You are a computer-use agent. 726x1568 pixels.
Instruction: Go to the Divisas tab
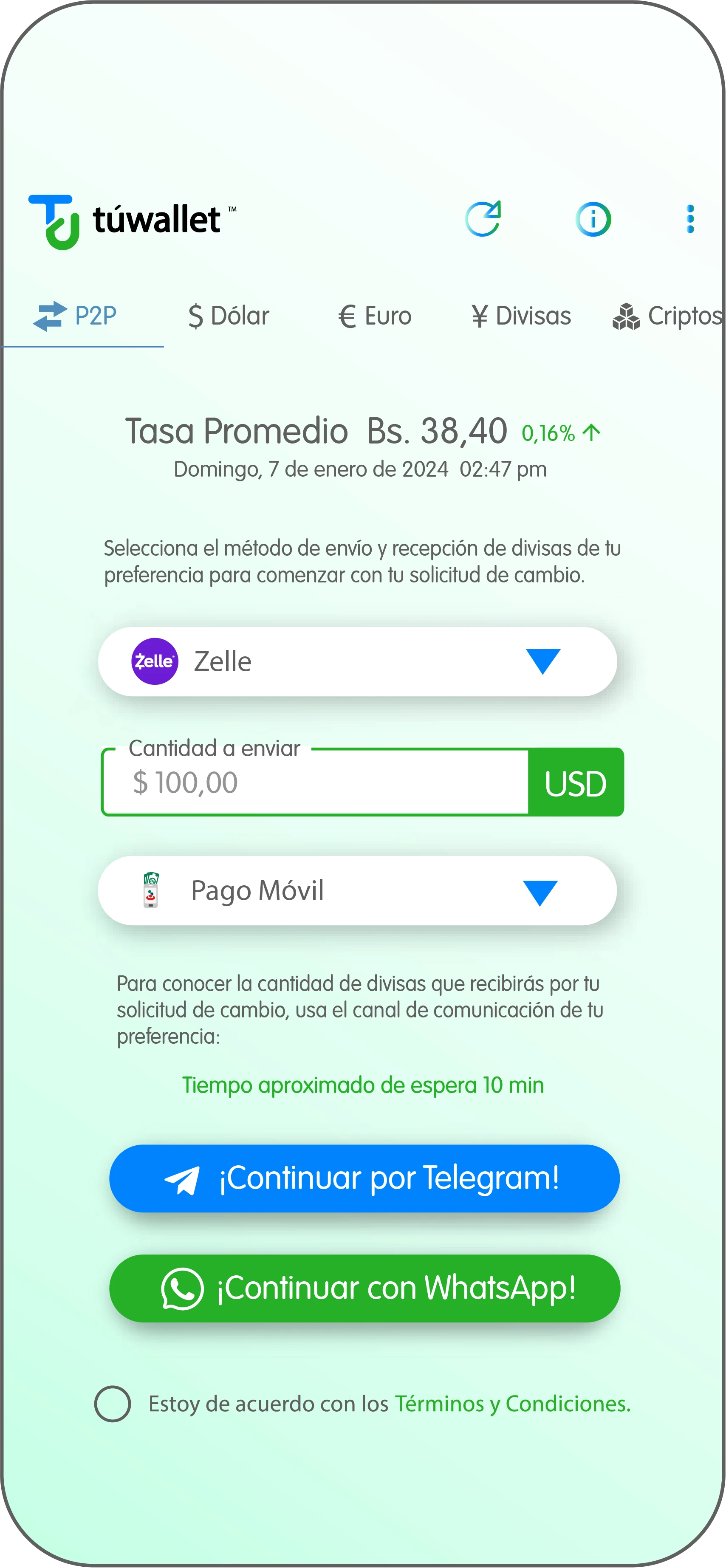pyautogui.click(x=522, y=316)
